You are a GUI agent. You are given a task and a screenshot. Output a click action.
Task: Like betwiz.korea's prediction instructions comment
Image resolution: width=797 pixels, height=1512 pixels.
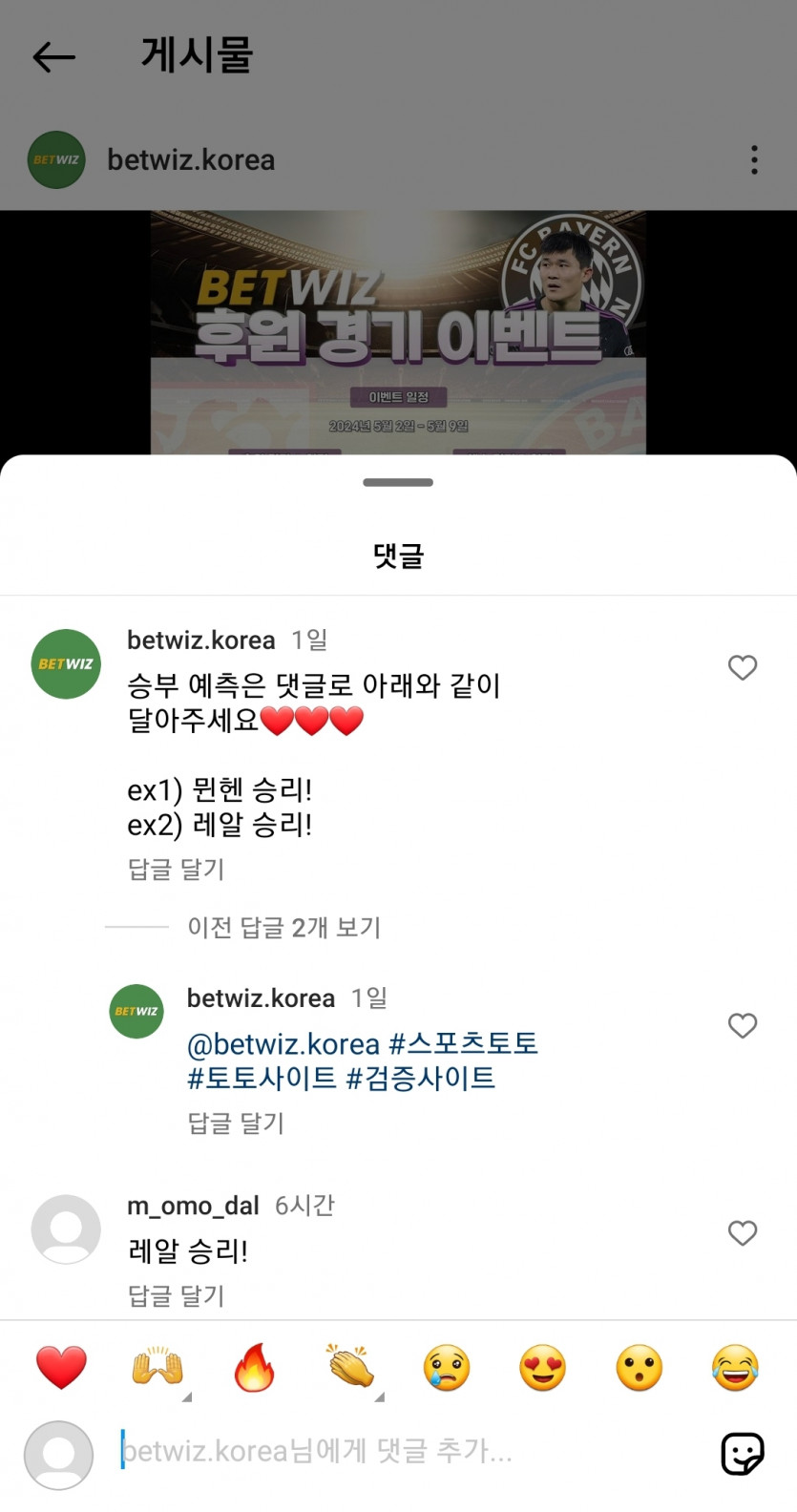(x=742, y=667)
